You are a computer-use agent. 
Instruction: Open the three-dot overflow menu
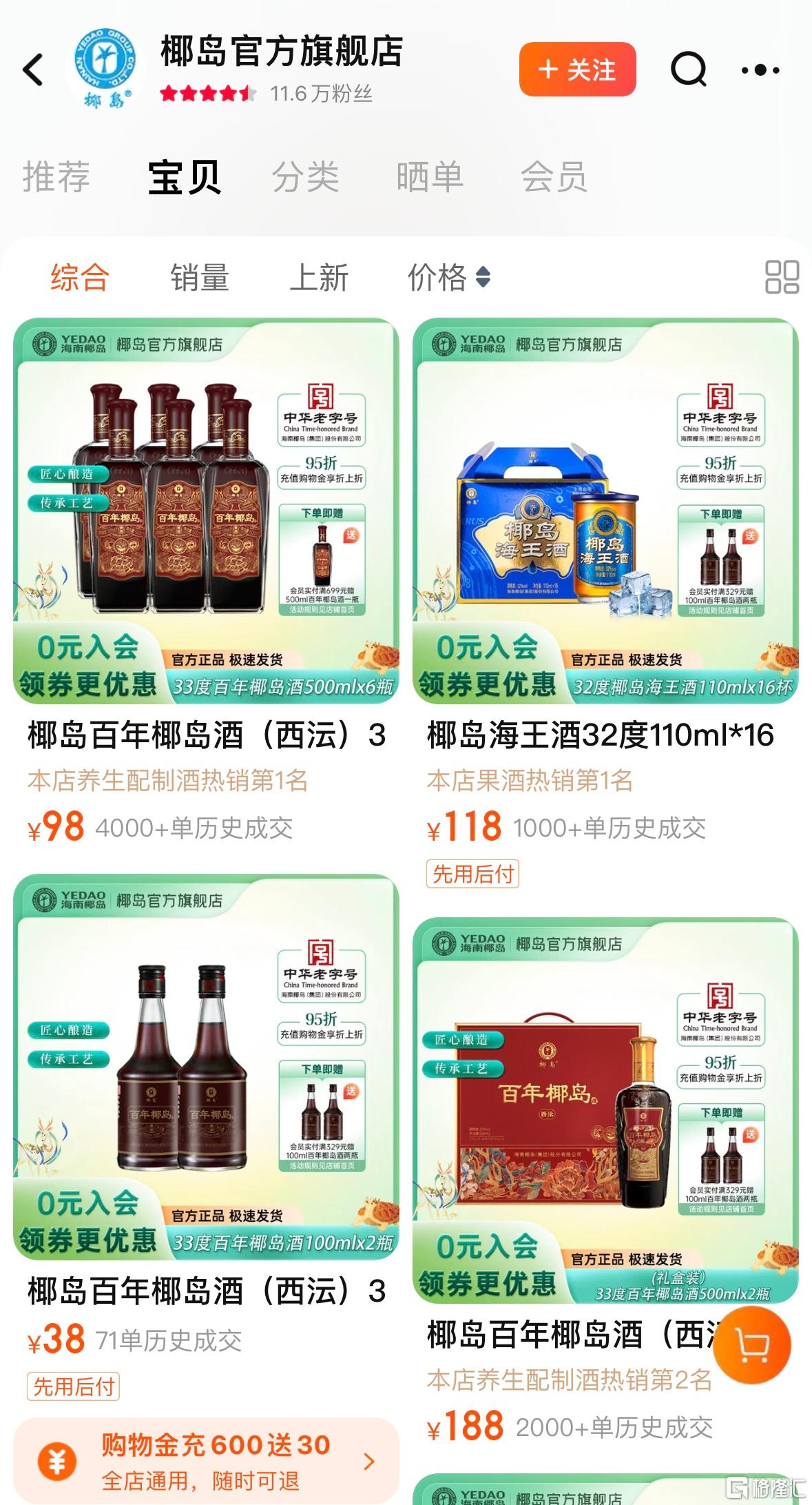tap(760, 70)
